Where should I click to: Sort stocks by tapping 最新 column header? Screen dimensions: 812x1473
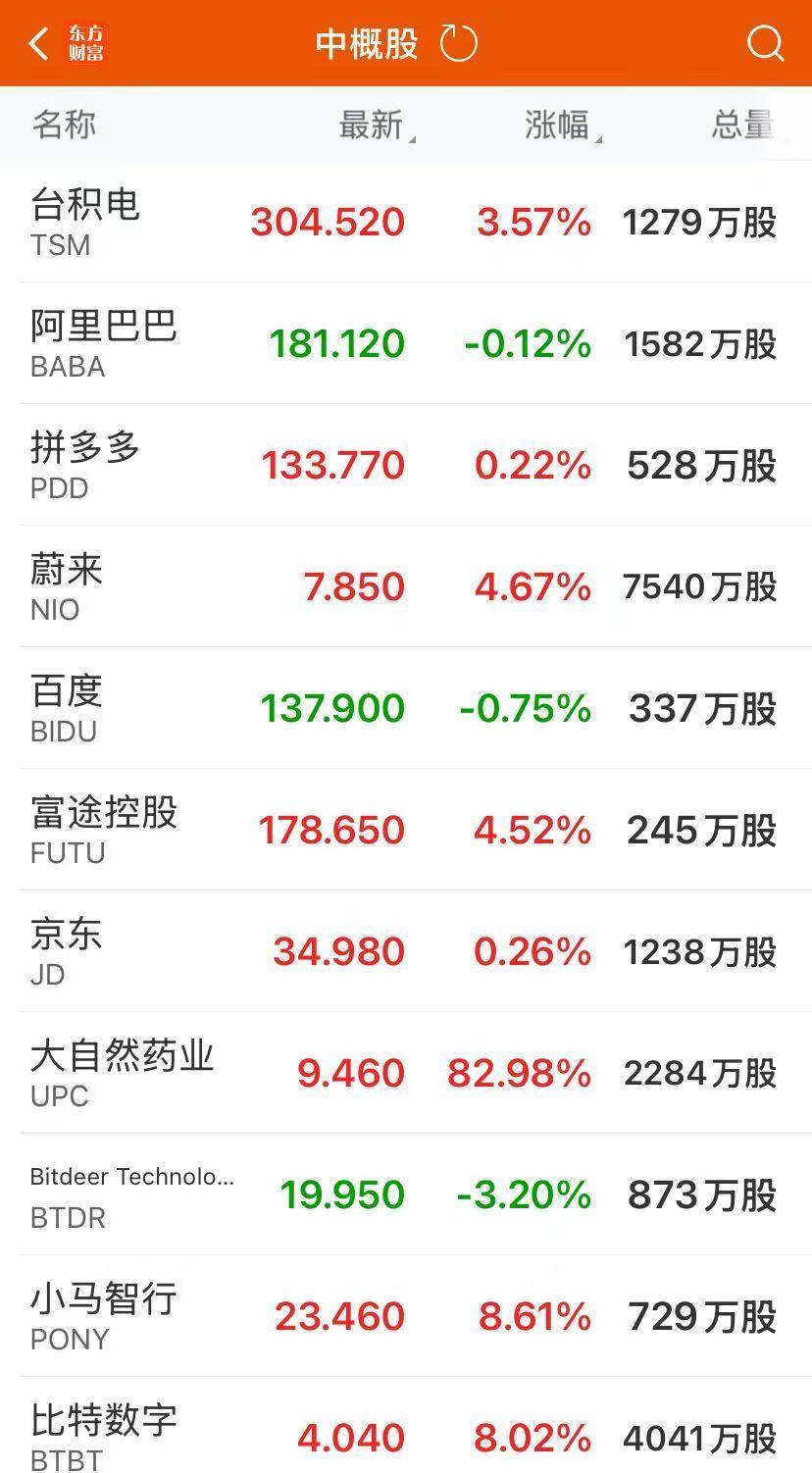click(x=369, y=125)
